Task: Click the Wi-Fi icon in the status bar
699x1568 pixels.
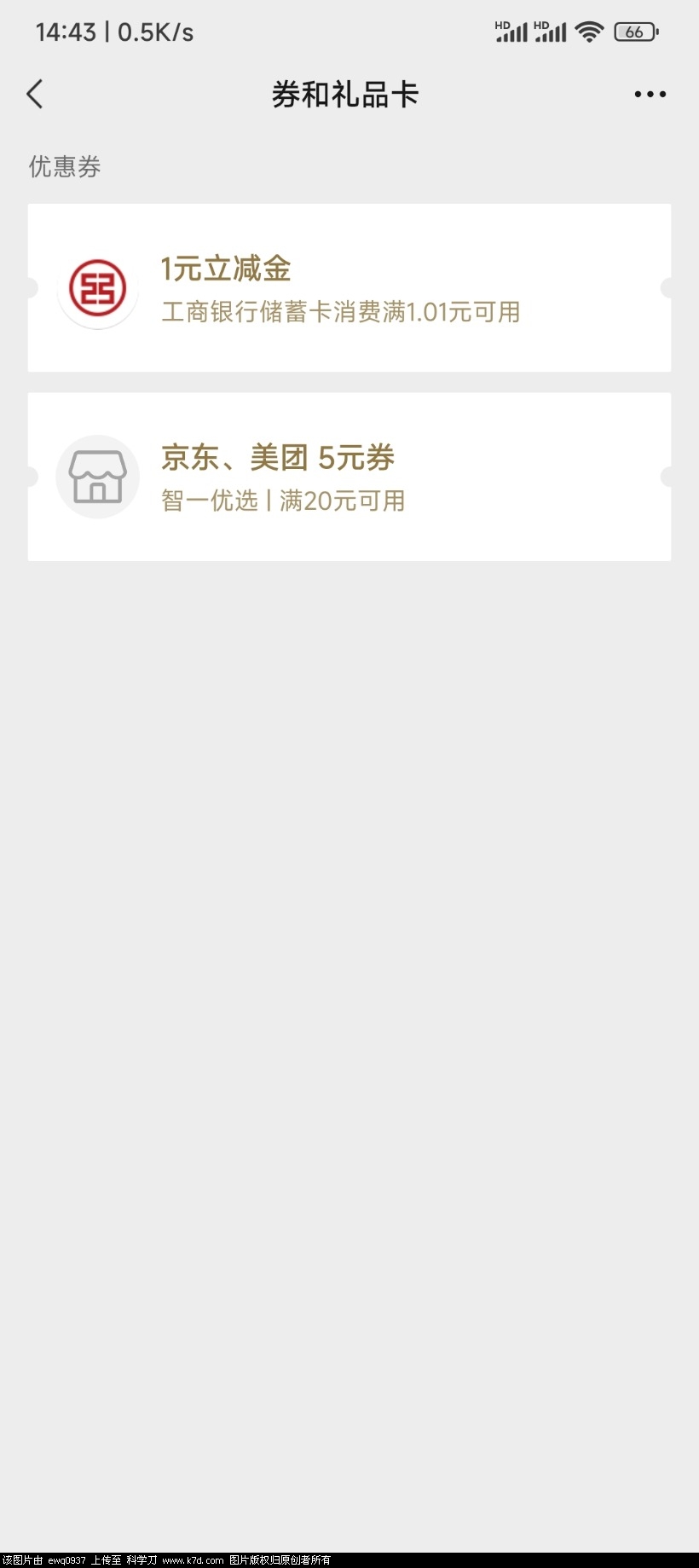Action: pyautogui.click(x=588, y=31)
